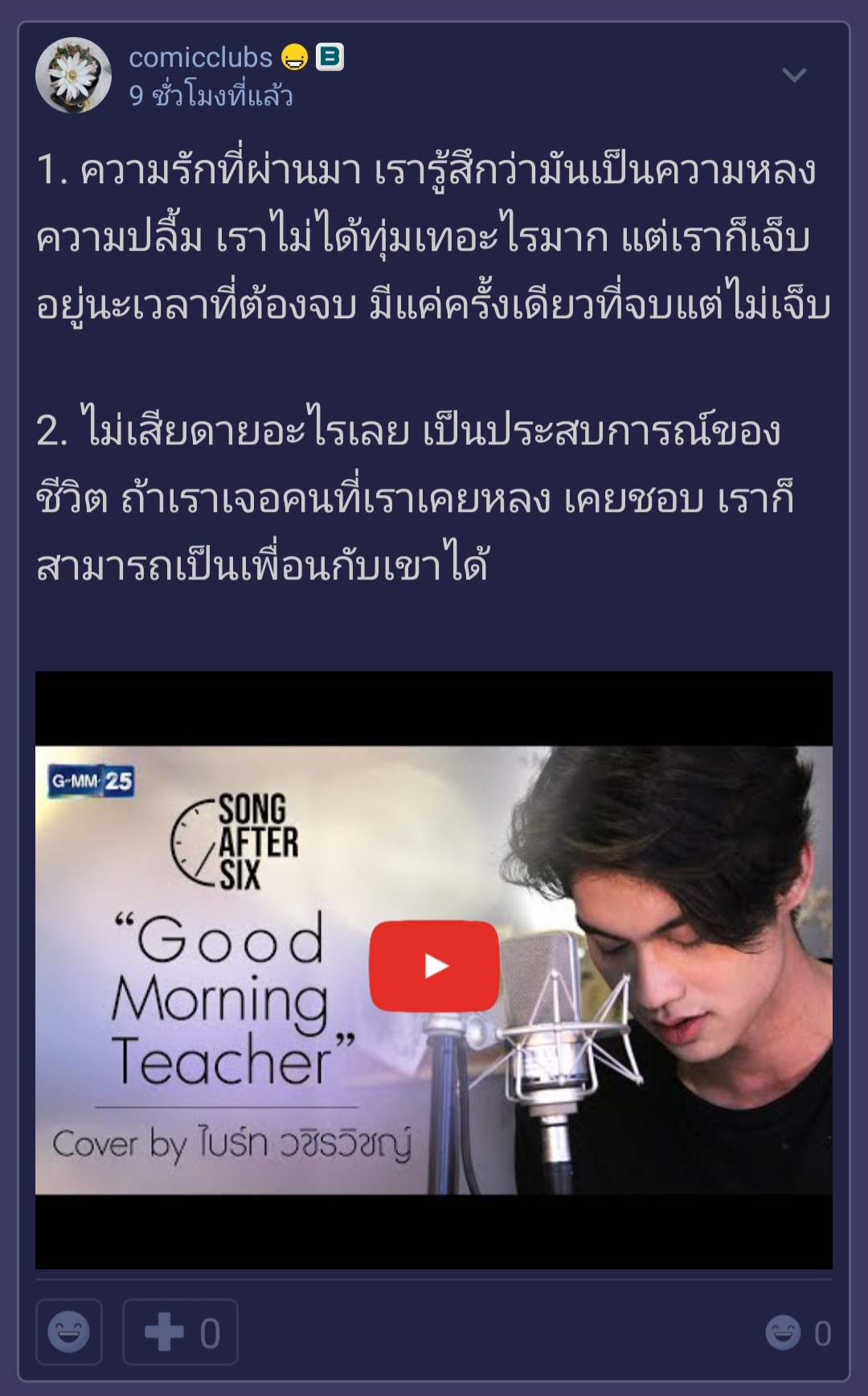This screenshot has height=1396, width=868.
Task: Play the Good Morning Teacher video
Action: point(434,965)
